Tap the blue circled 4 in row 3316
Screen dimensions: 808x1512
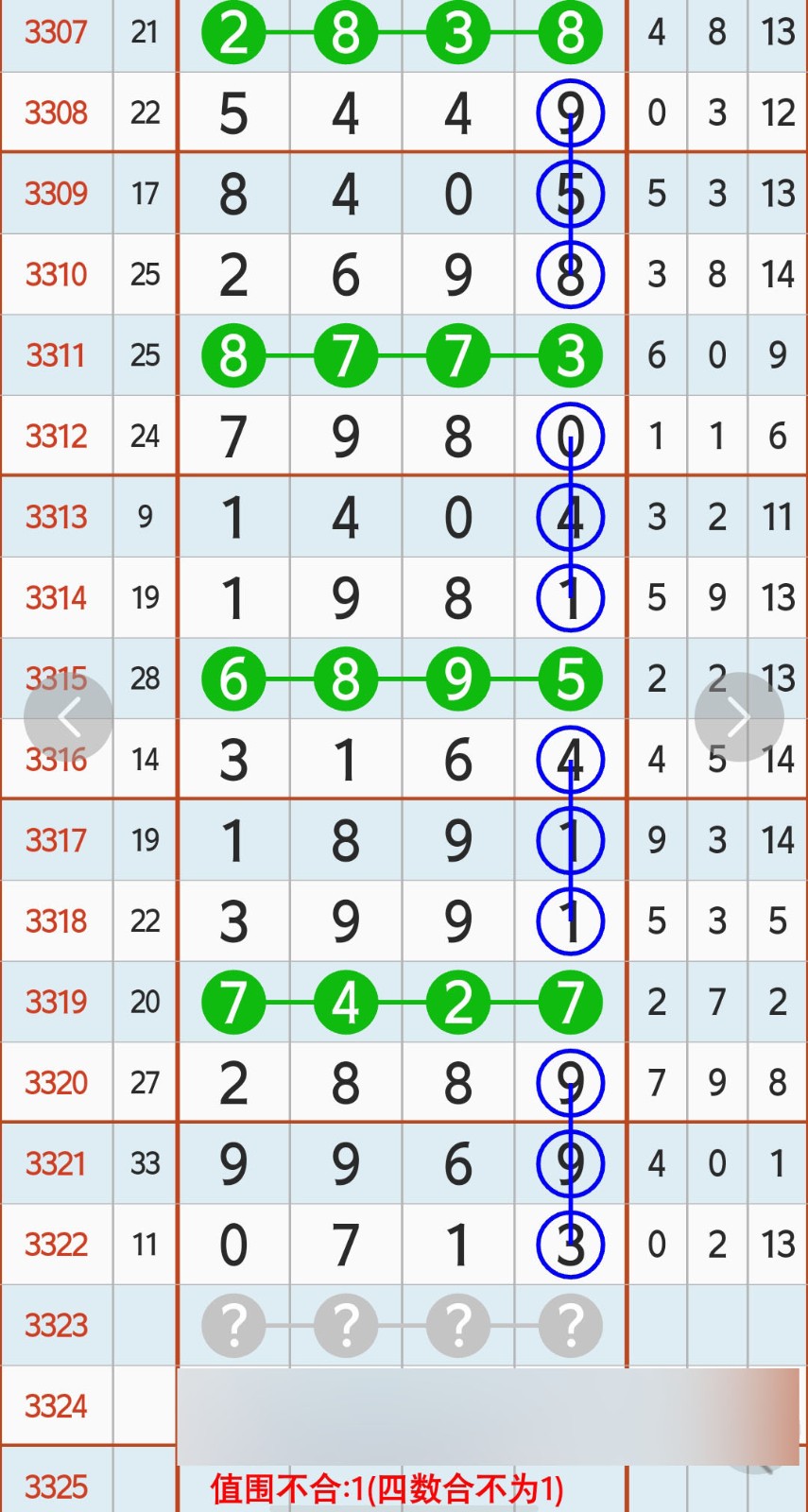pyautogui.click(x=570, y=758)
